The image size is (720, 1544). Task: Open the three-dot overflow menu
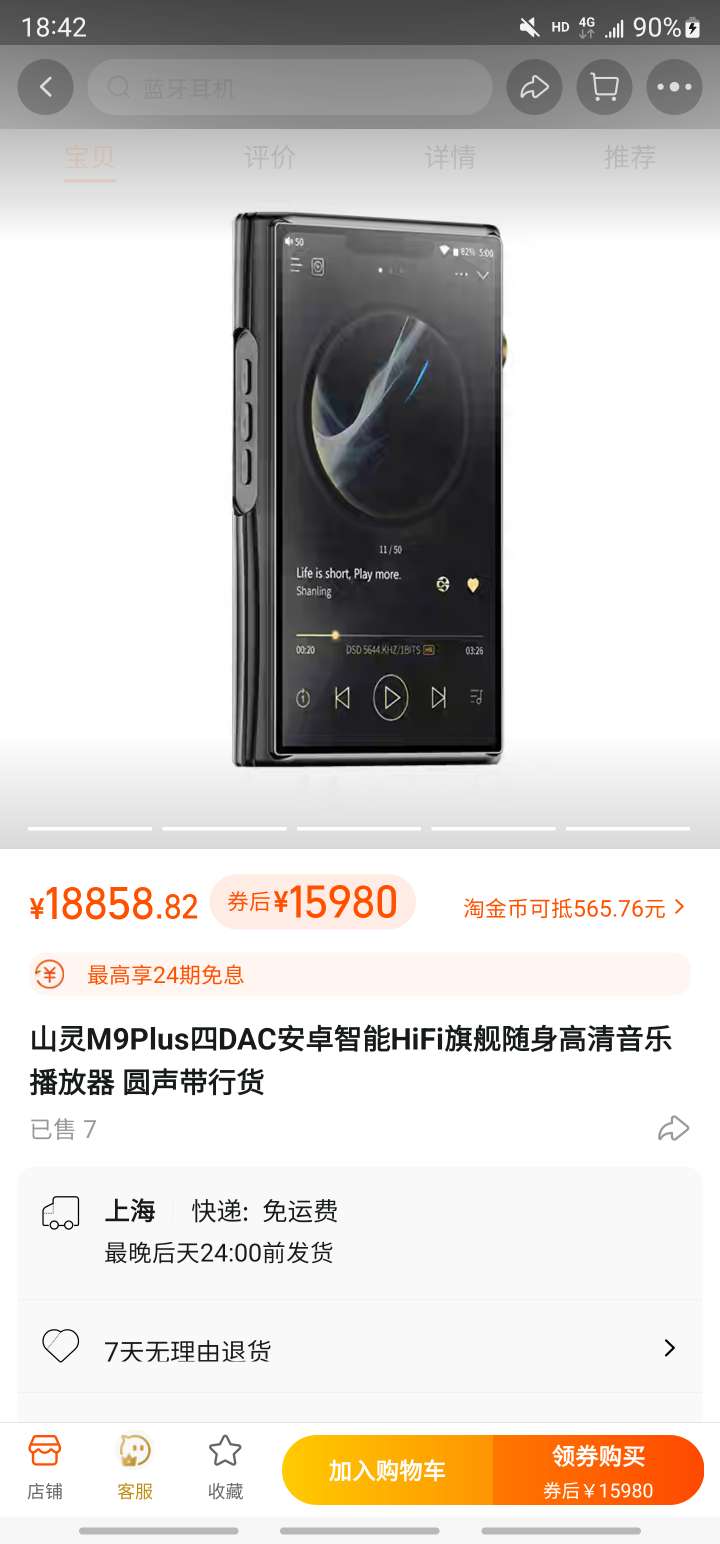(x=674, y=87)
